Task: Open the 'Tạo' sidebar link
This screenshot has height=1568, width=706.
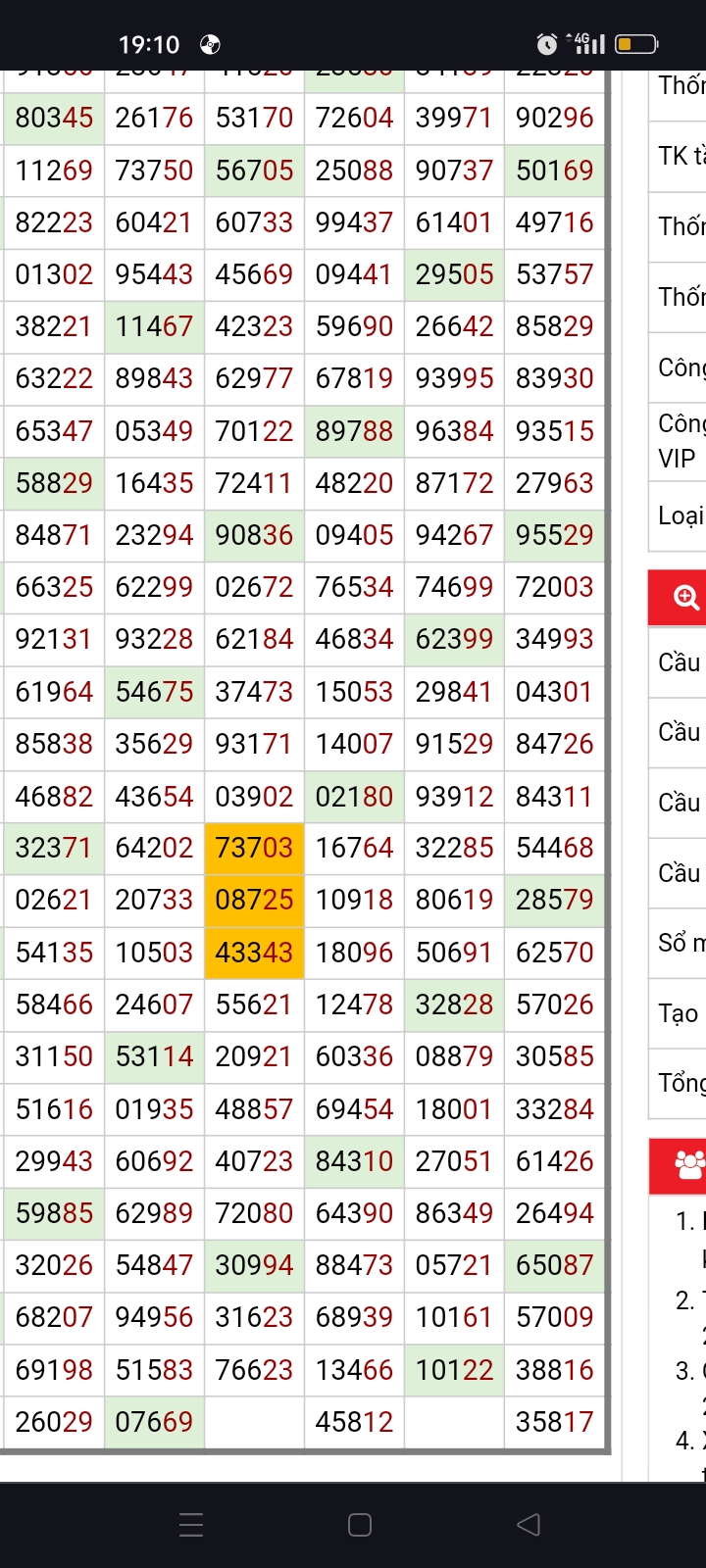Action: pos(679,1013)
